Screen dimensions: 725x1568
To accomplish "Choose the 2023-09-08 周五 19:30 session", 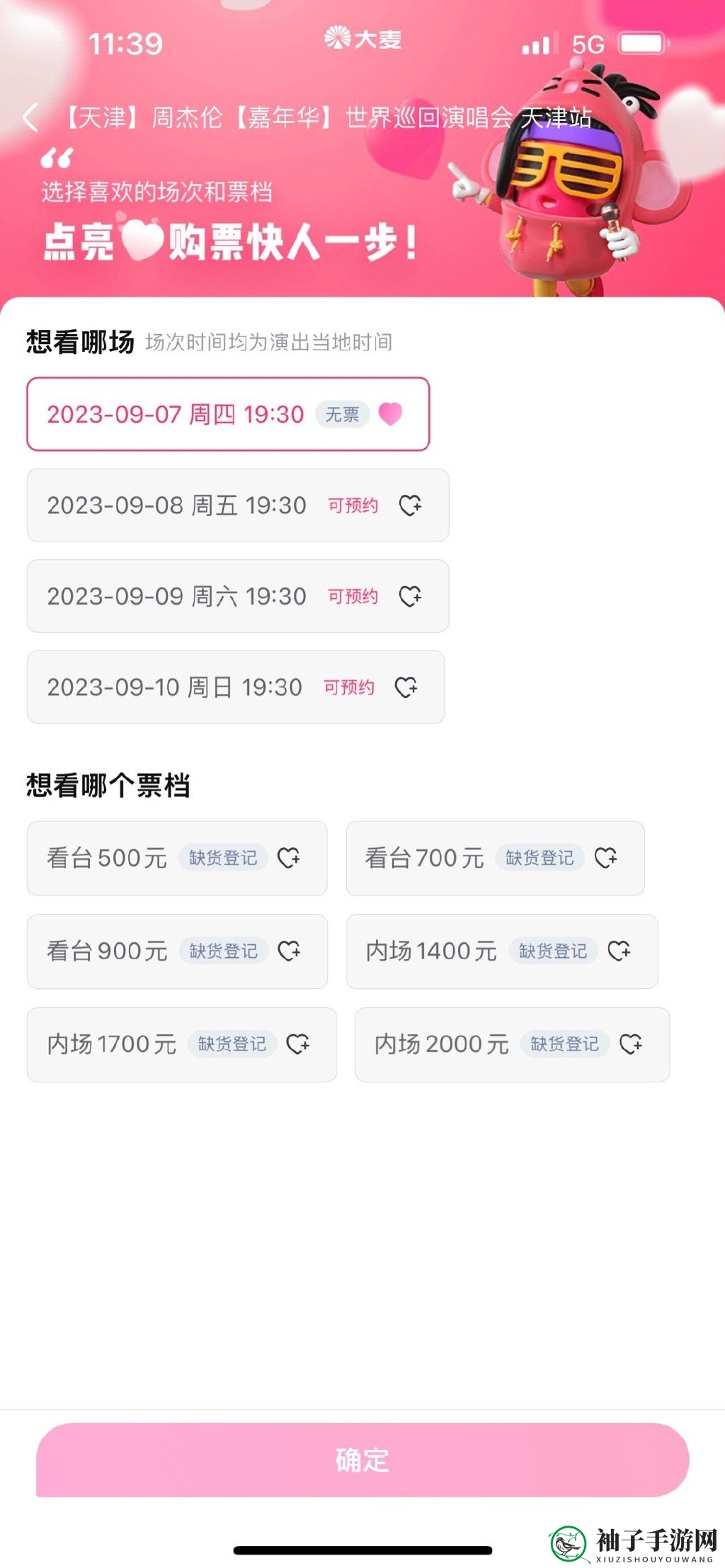I will (238, 505).
